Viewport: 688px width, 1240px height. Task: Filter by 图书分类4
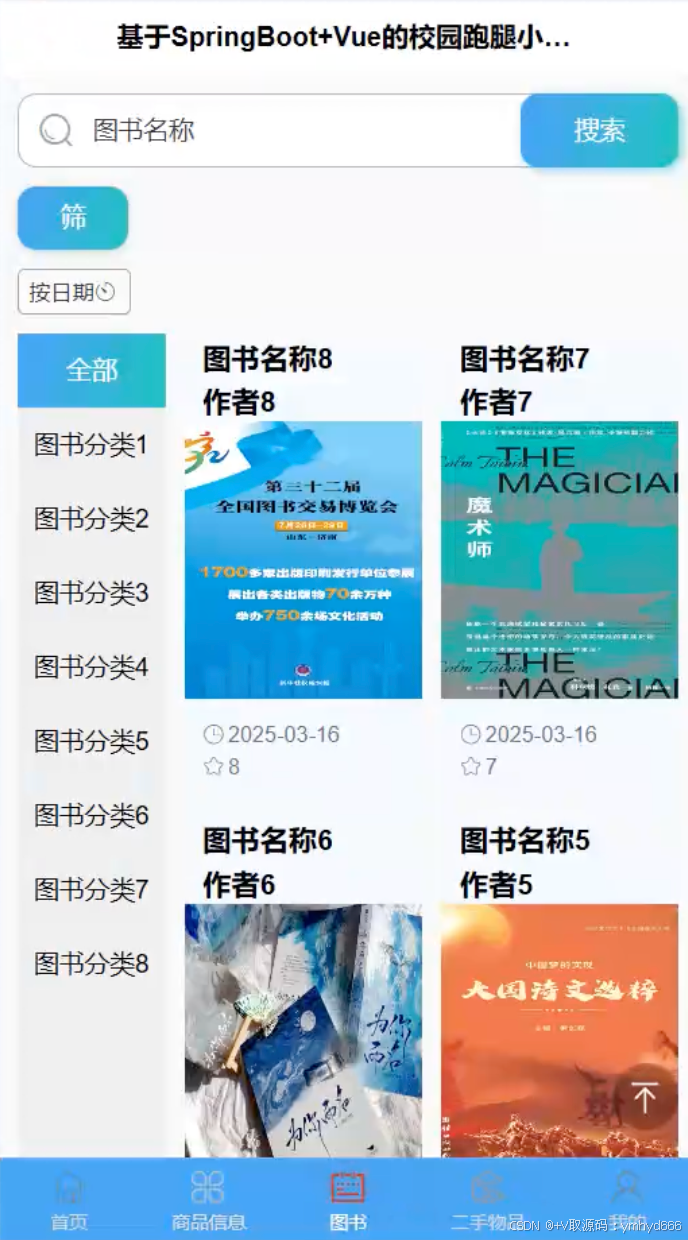(x=92, y=667)
